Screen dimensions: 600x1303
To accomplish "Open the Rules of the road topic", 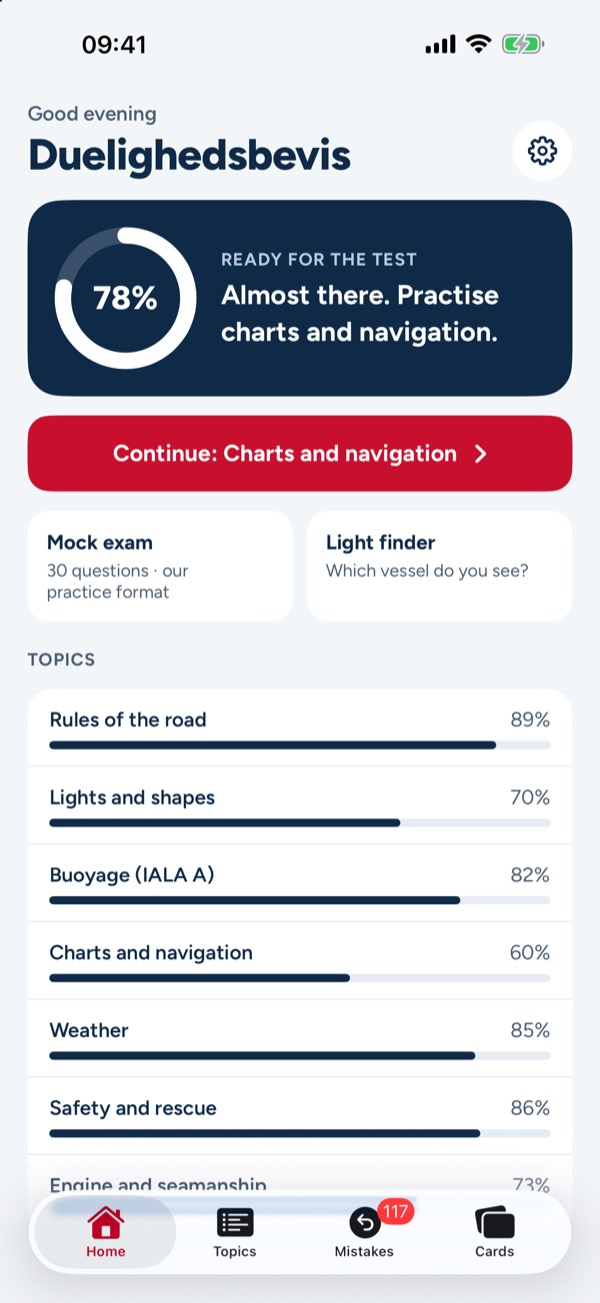I will [300, 728].
